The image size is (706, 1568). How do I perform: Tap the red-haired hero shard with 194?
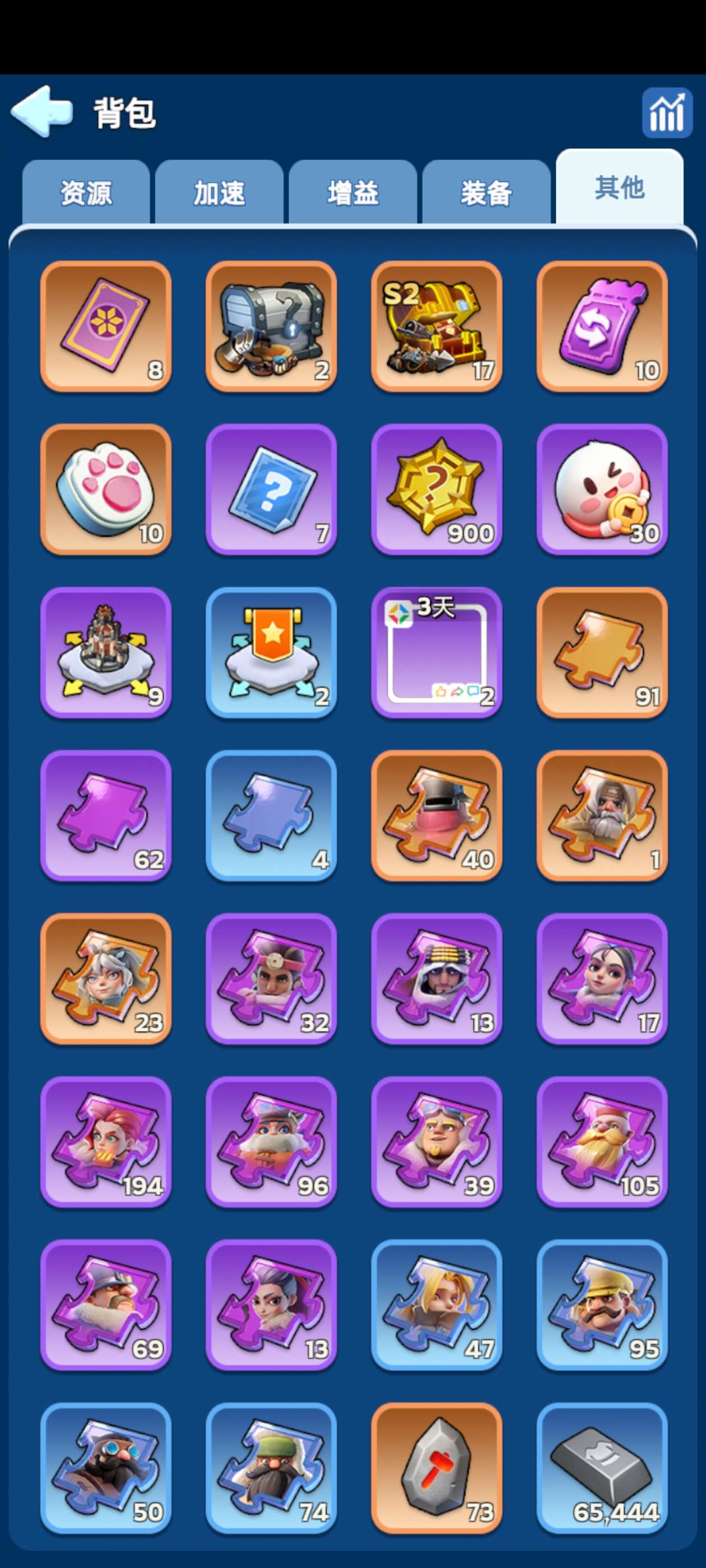pyautogui.click(x=105, y=1141)
